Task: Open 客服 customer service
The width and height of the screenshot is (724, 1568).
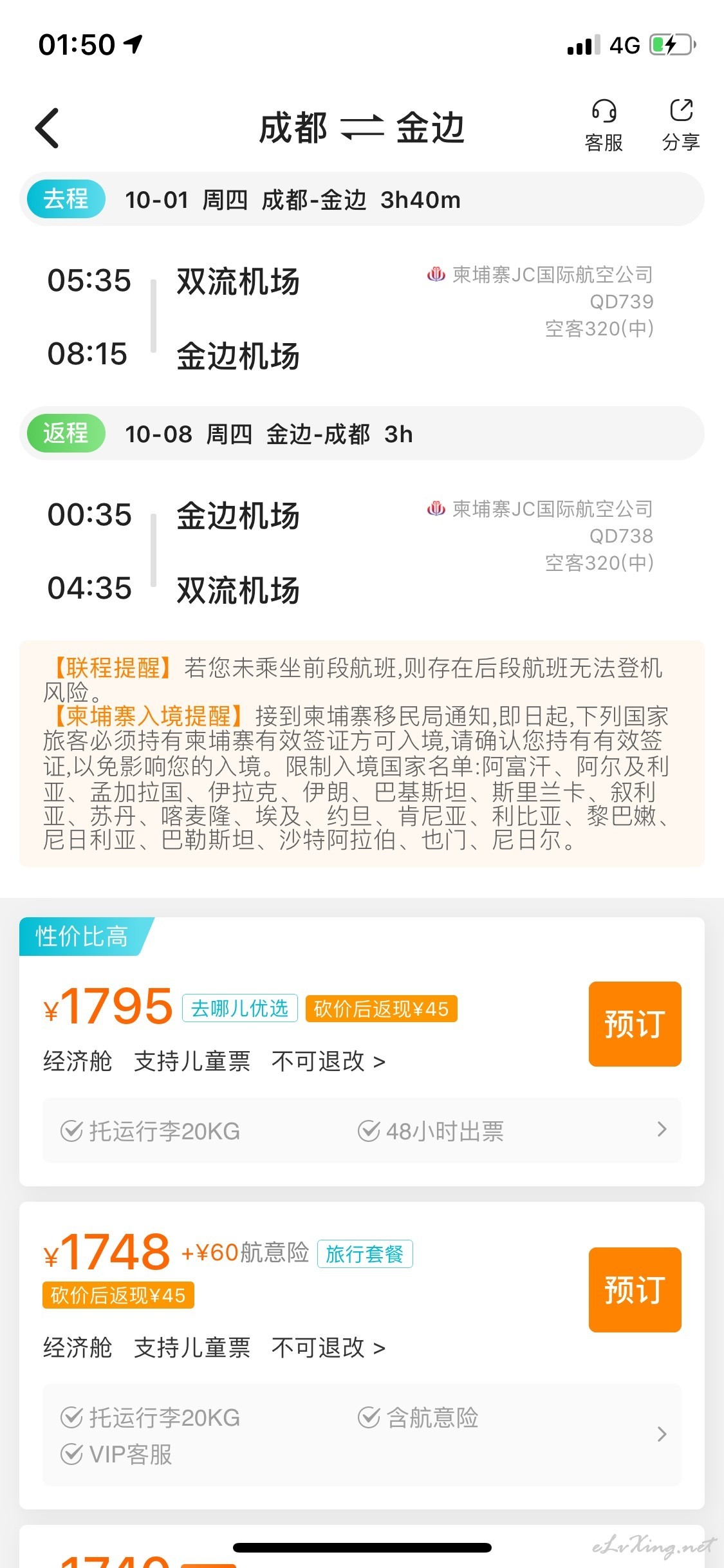Action: (604, 125)
